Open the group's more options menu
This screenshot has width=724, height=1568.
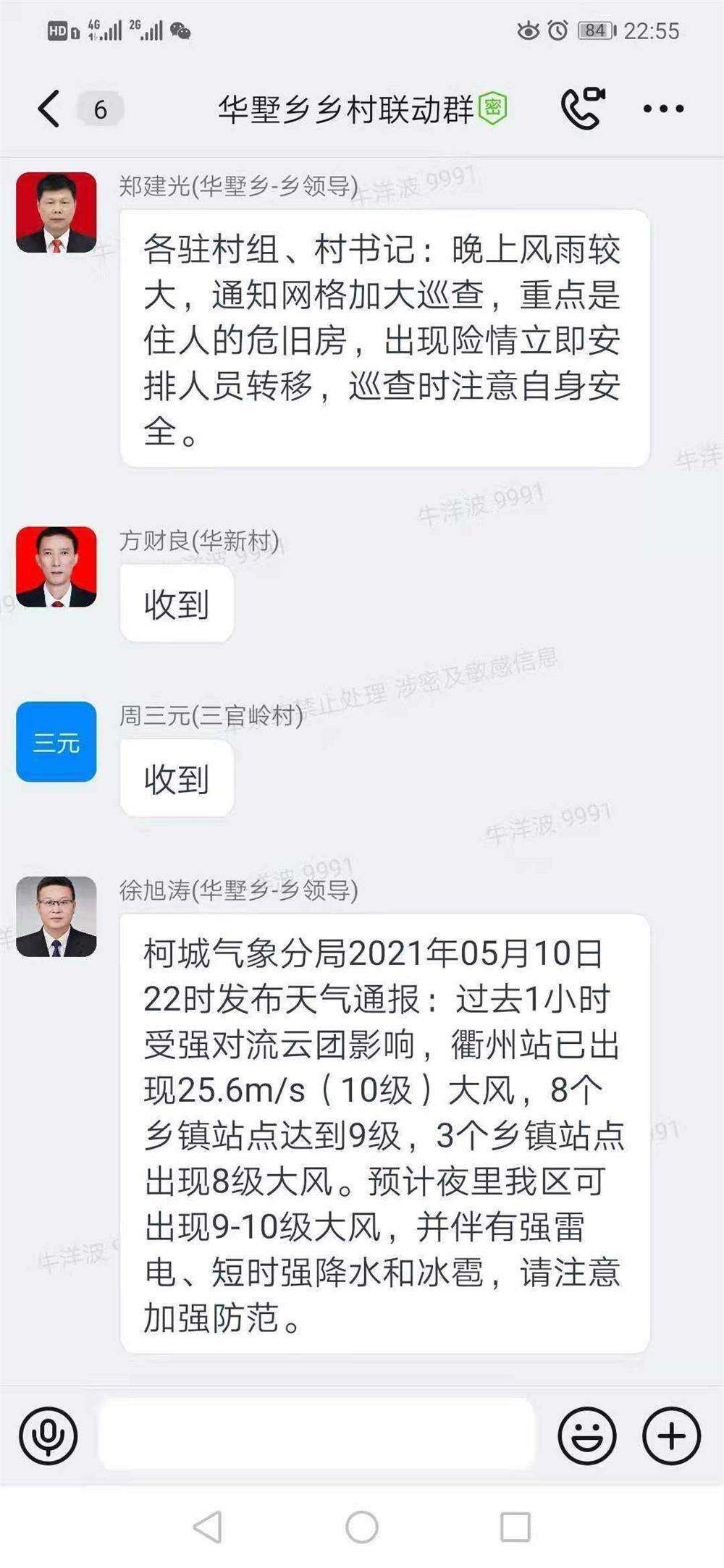tap(663, 109)
